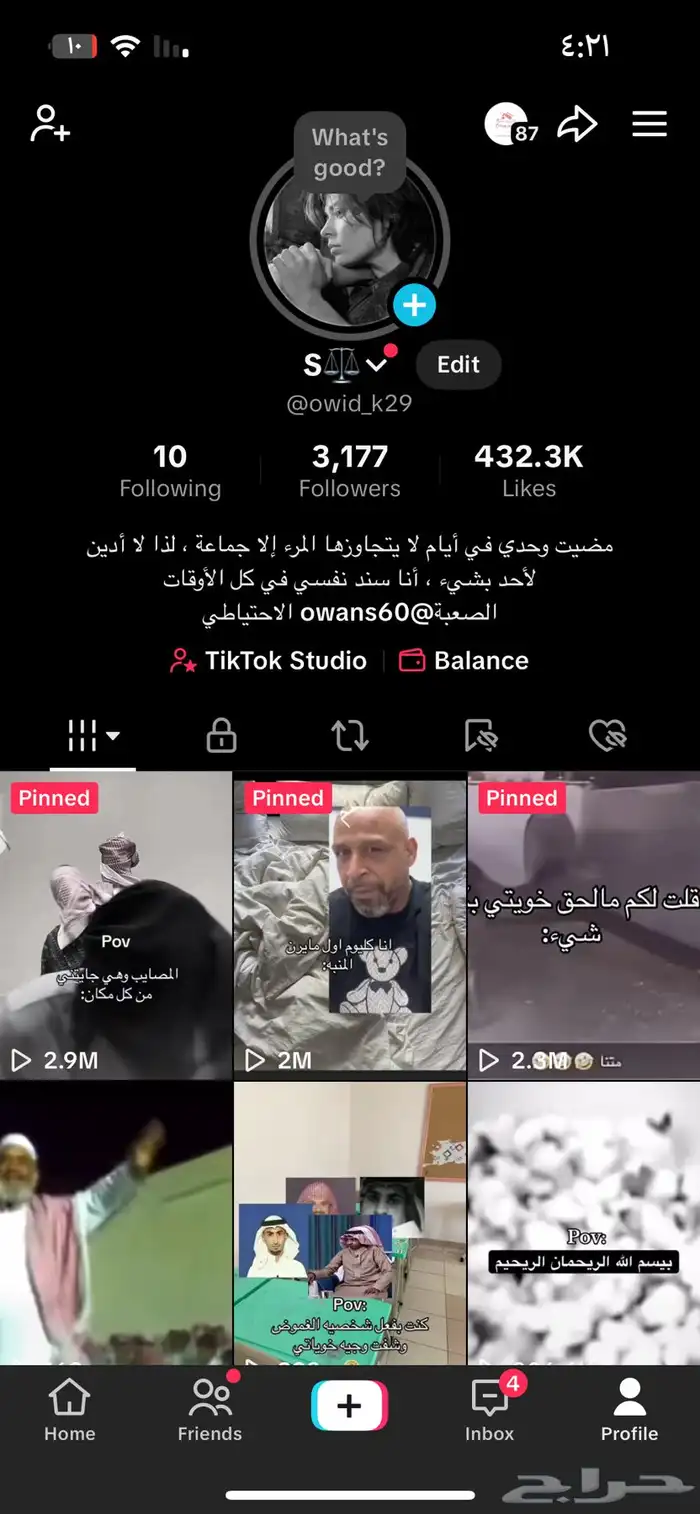Screen dimensions: 700x1514
Task: View the Following list
Action: coord(170,471)
